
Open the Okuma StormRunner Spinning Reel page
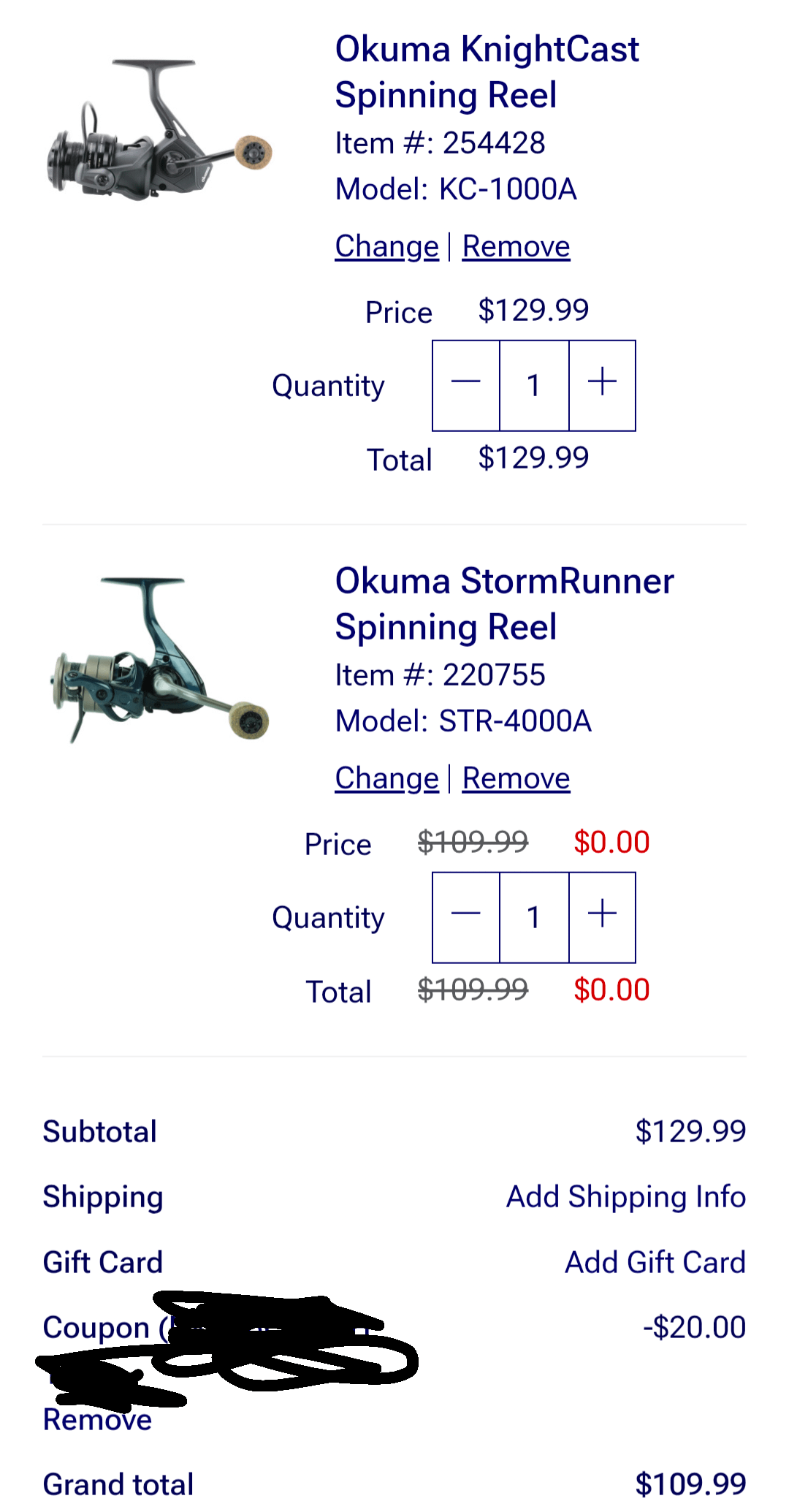point(504,604)
